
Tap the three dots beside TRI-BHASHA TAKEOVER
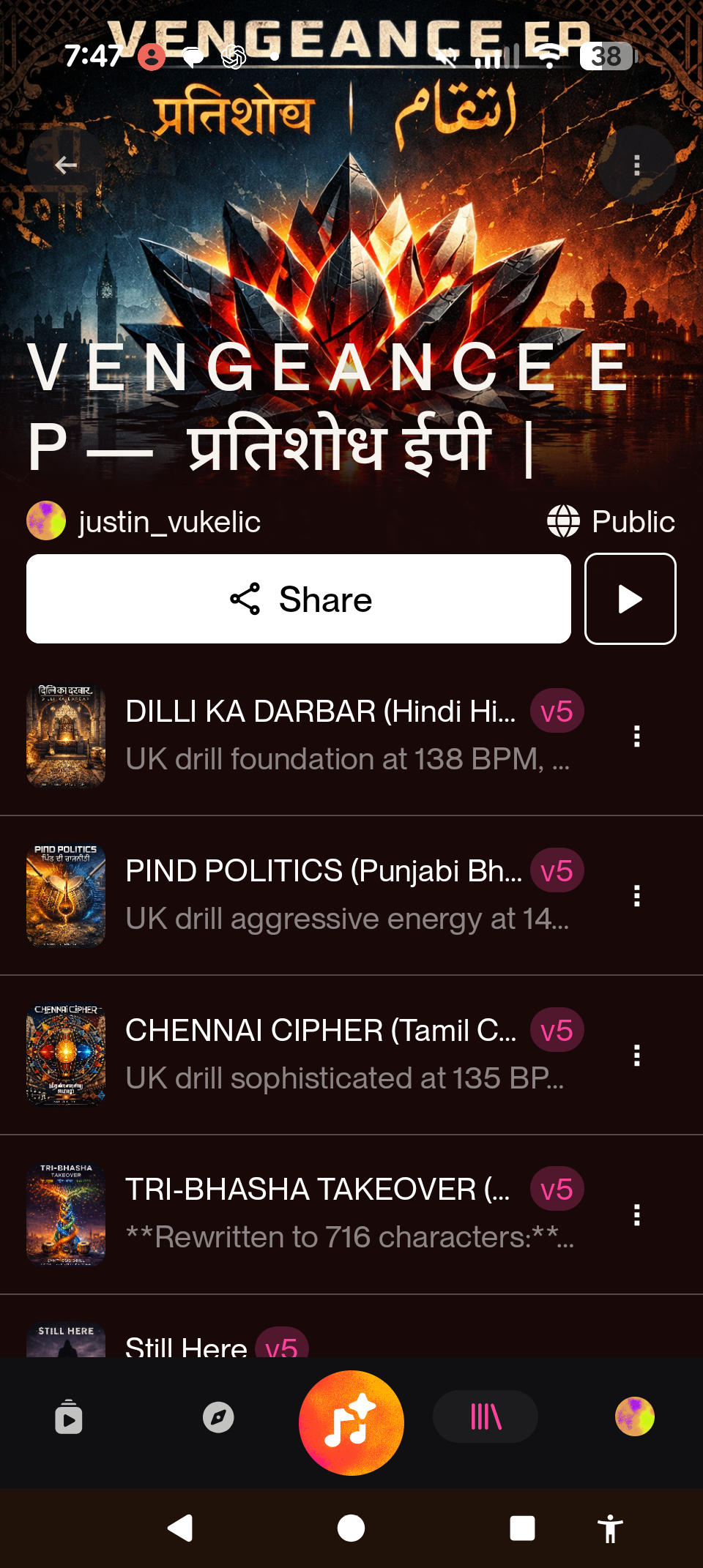click(636, 1214)
